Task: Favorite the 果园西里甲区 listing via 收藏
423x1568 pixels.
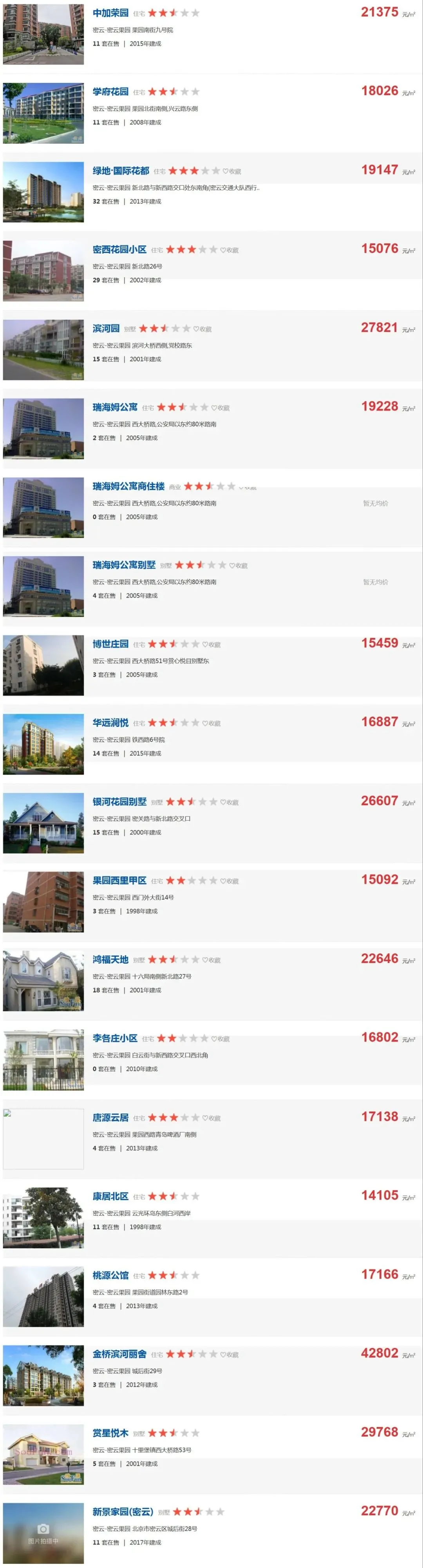Action: [x=229, y=881]
